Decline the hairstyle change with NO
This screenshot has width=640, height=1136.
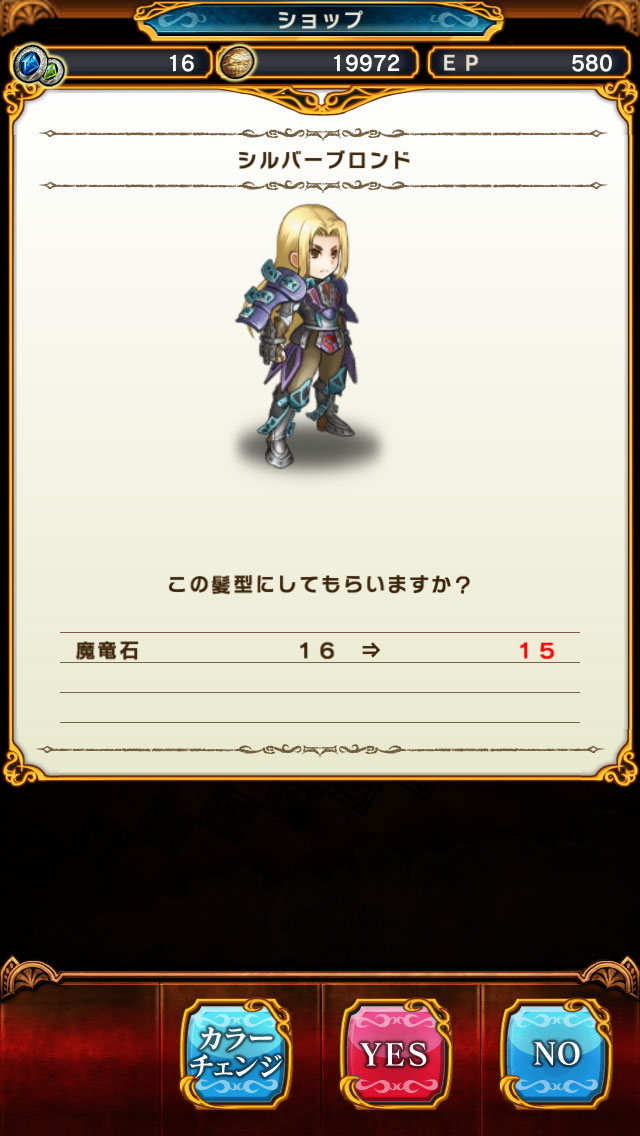[x=556, y=1053]
